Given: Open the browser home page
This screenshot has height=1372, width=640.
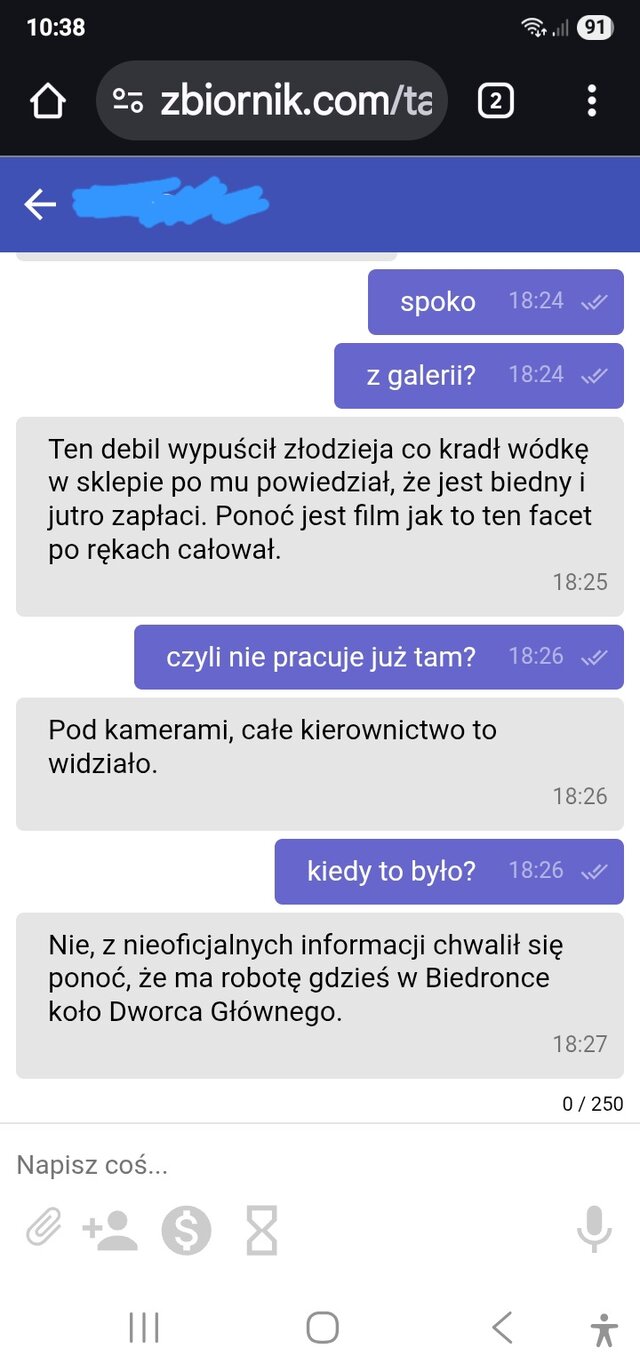Looking at the screenshot, I should (x=47, y=101).
